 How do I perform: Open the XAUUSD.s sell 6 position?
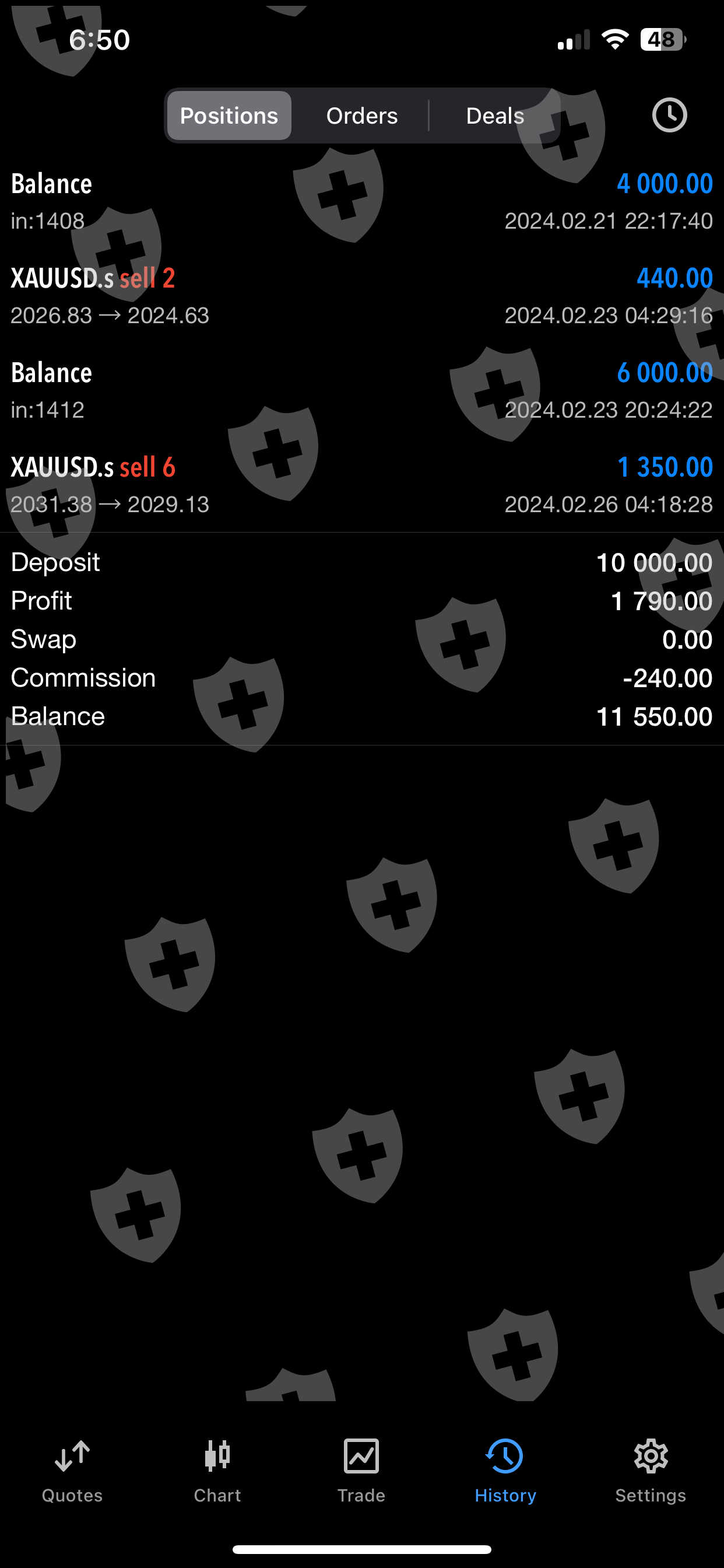(362, 485)
